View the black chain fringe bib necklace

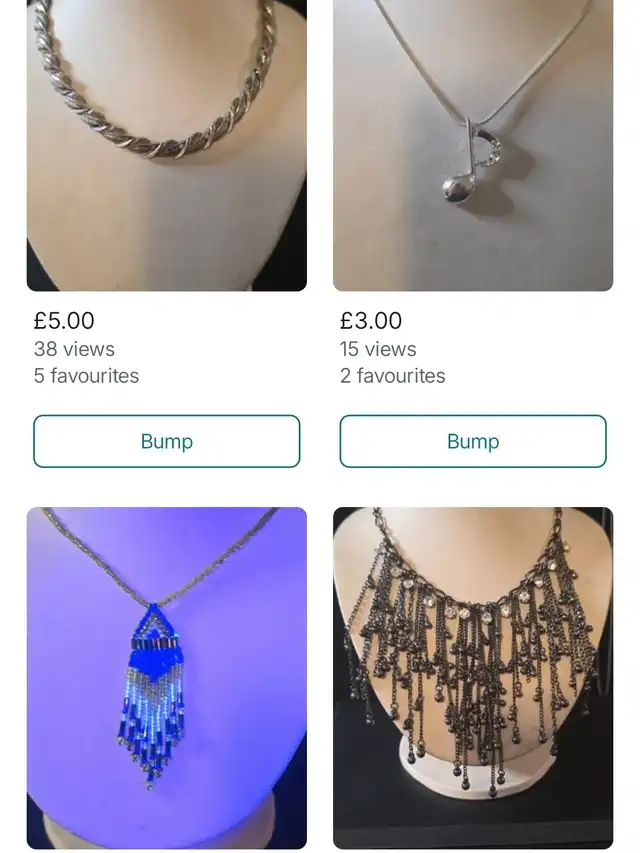click(473, 677)
